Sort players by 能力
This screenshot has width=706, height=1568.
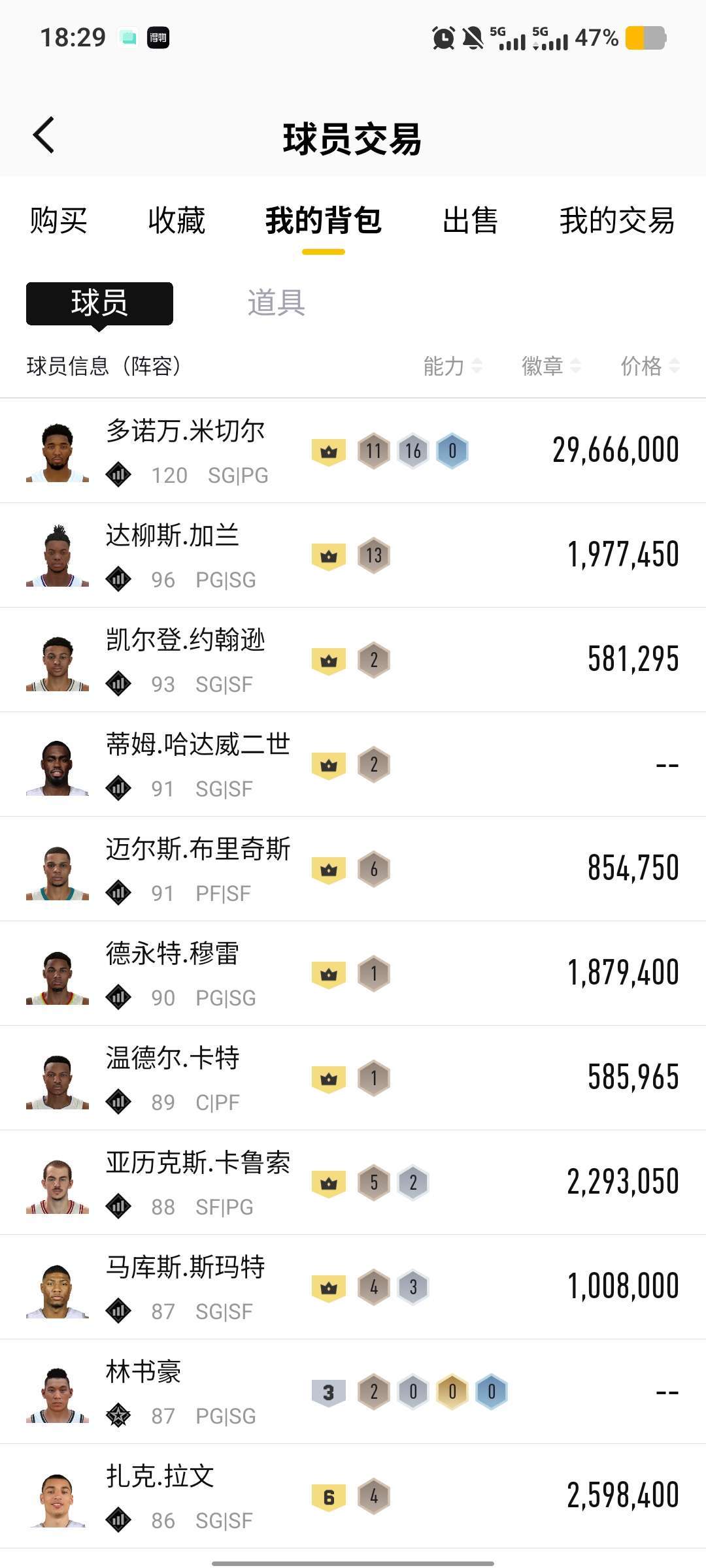(452, 366)
